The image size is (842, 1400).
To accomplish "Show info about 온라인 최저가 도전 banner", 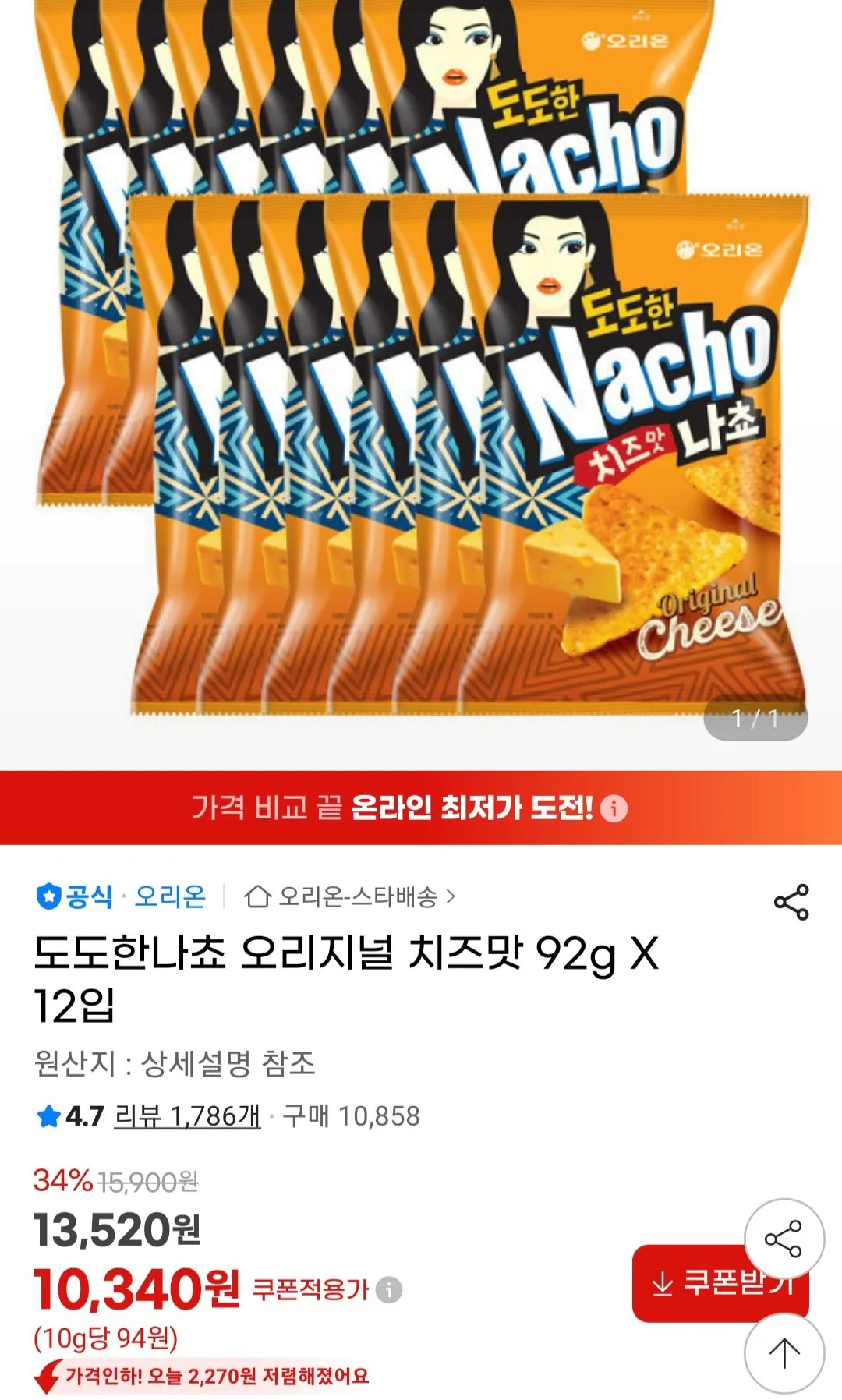I will pos(614,808).
